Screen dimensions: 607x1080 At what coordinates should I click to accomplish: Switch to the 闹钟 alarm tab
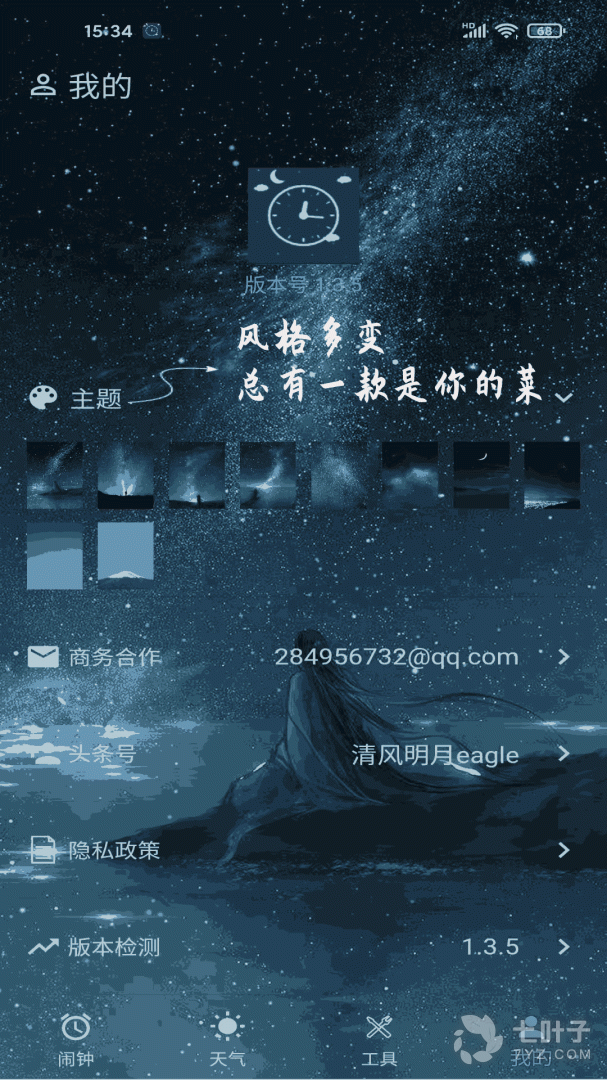point(76,1038)
